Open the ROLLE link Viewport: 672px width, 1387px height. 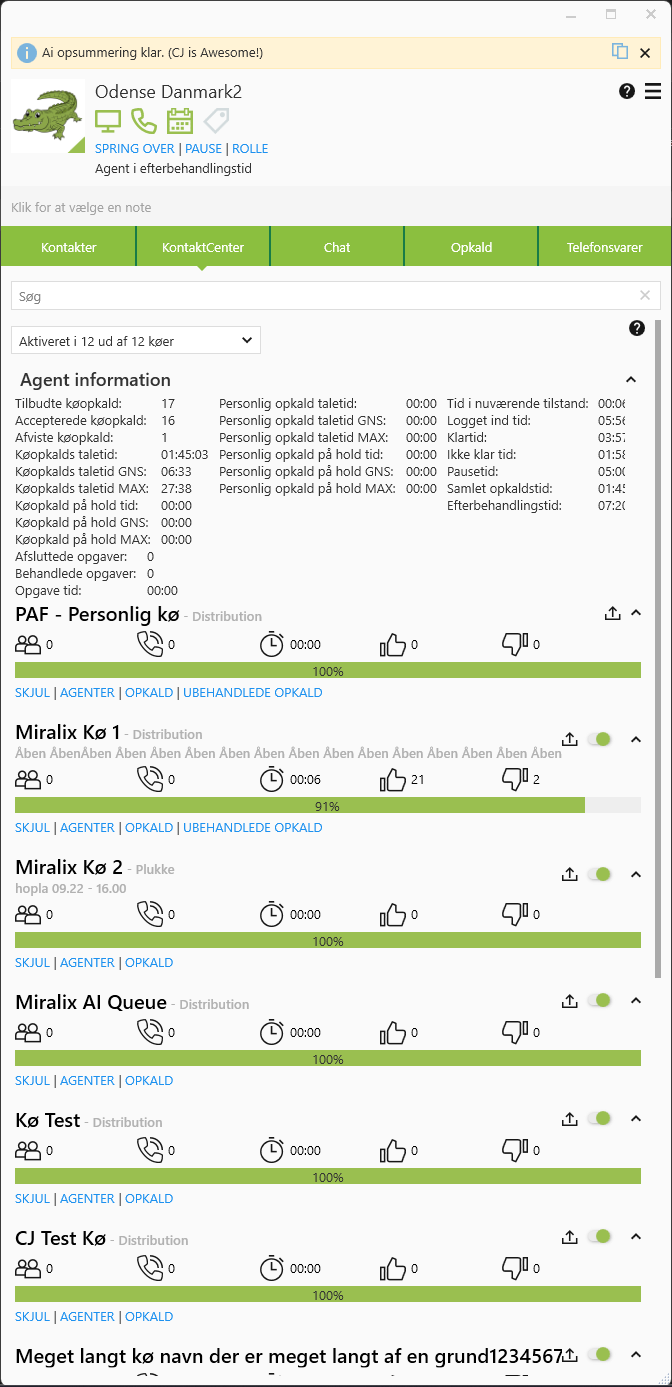(x=250, y=149)
